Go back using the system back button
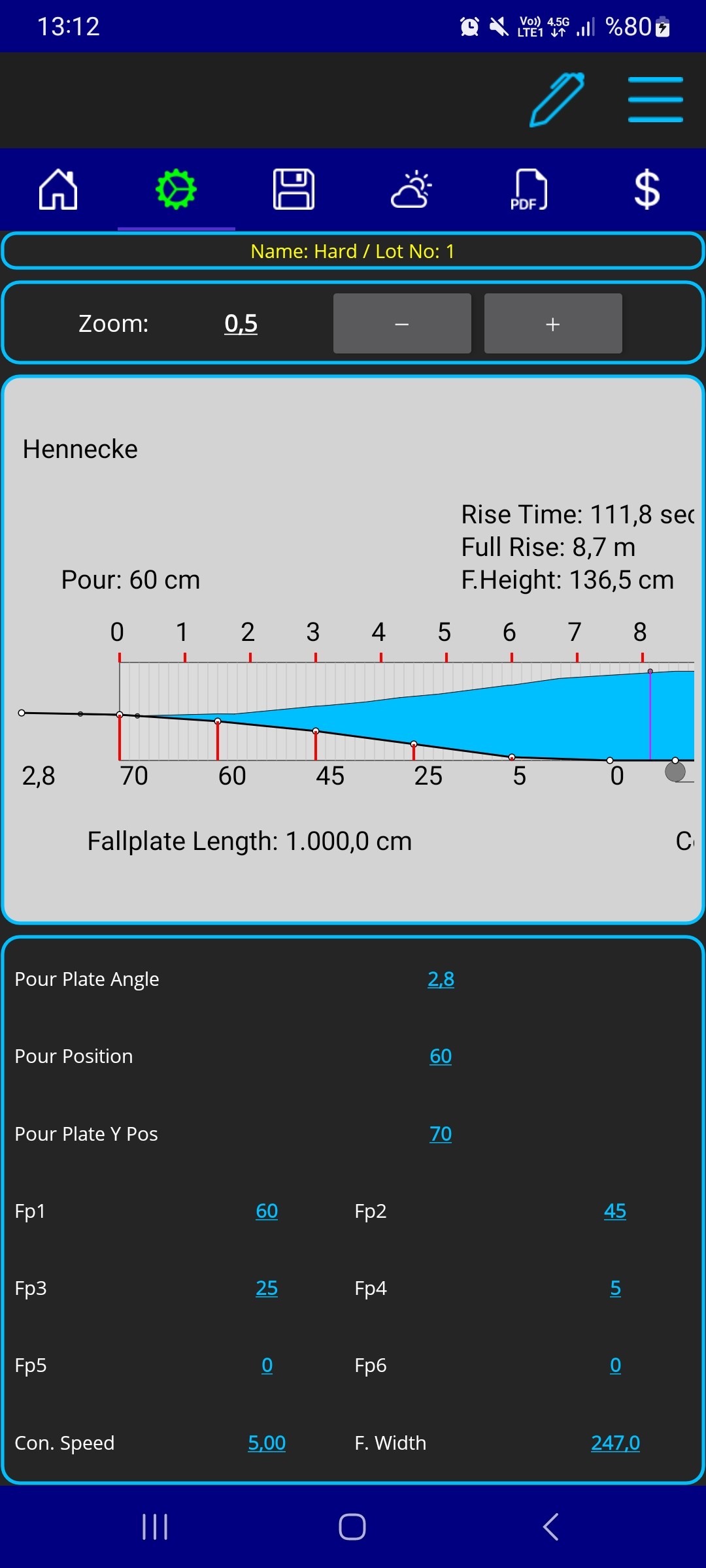Screen dimensions: 706x1568 [550, 1527]
